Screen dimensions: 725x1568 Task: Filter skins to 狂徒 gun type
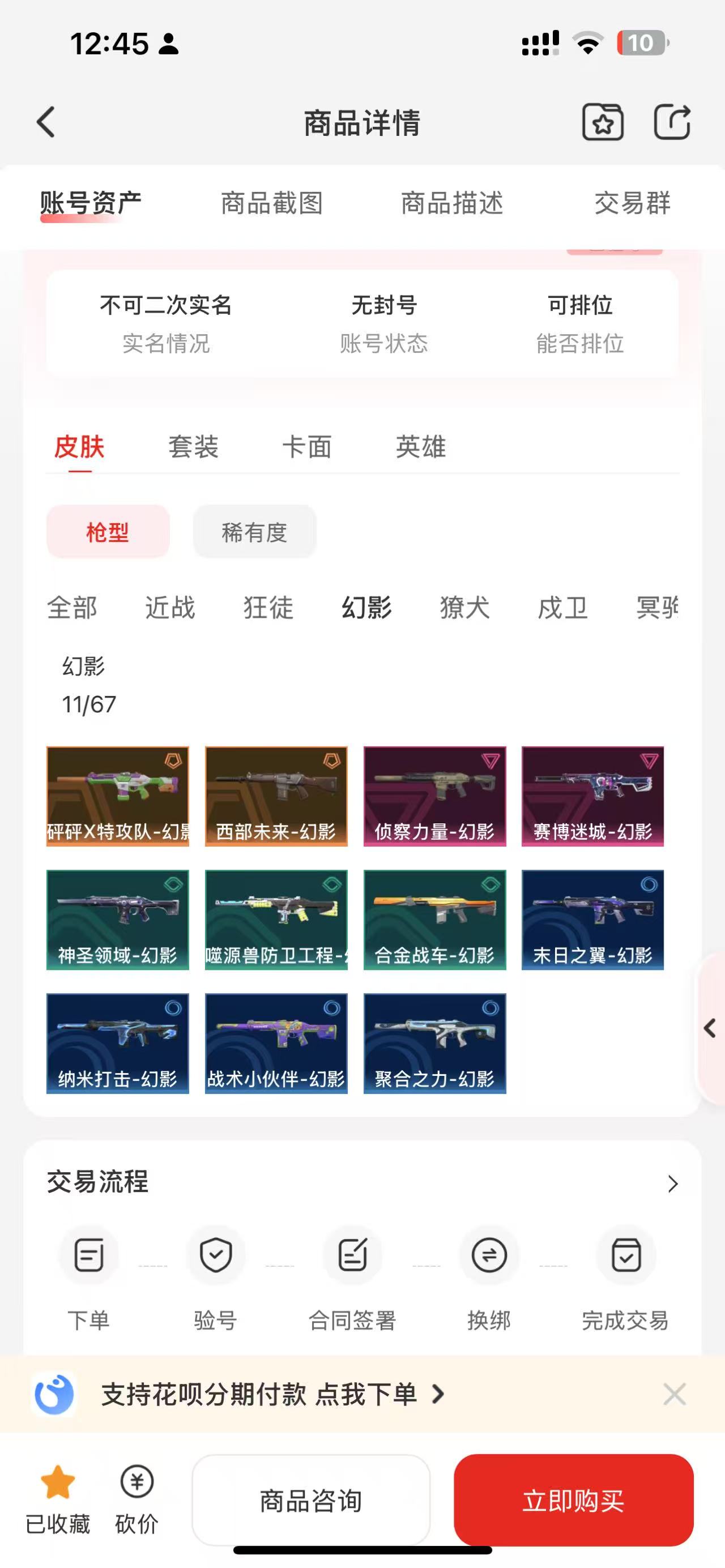[x=268, y=608]
